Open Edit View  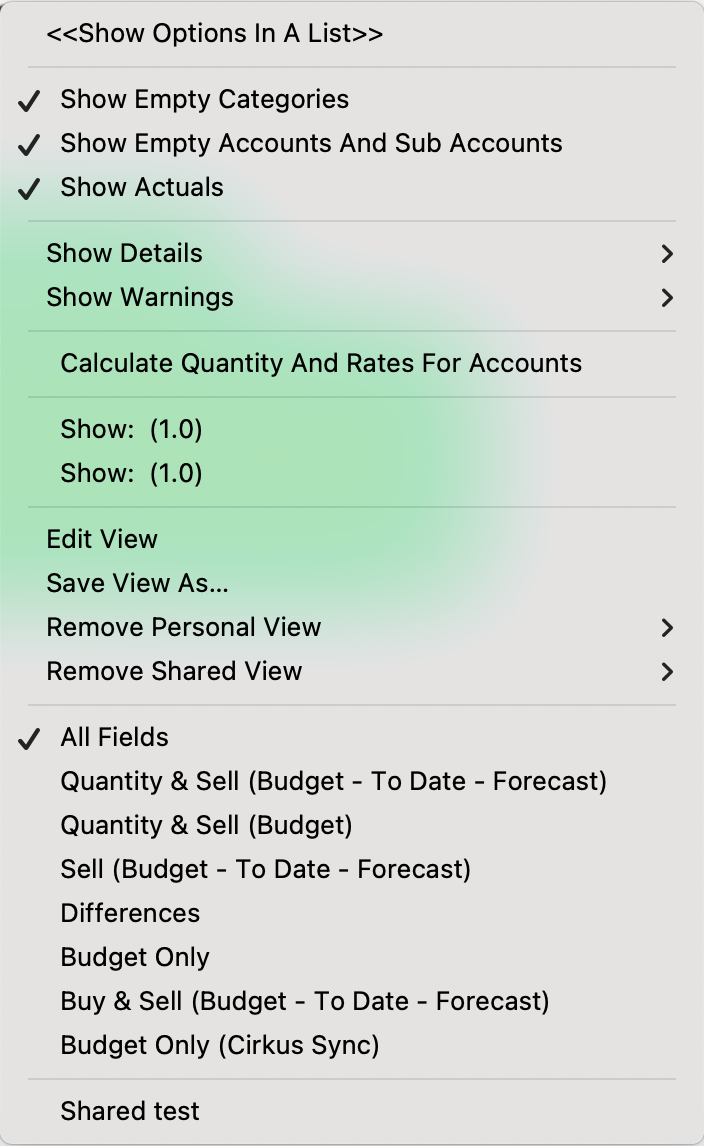(x=102, y=540)
